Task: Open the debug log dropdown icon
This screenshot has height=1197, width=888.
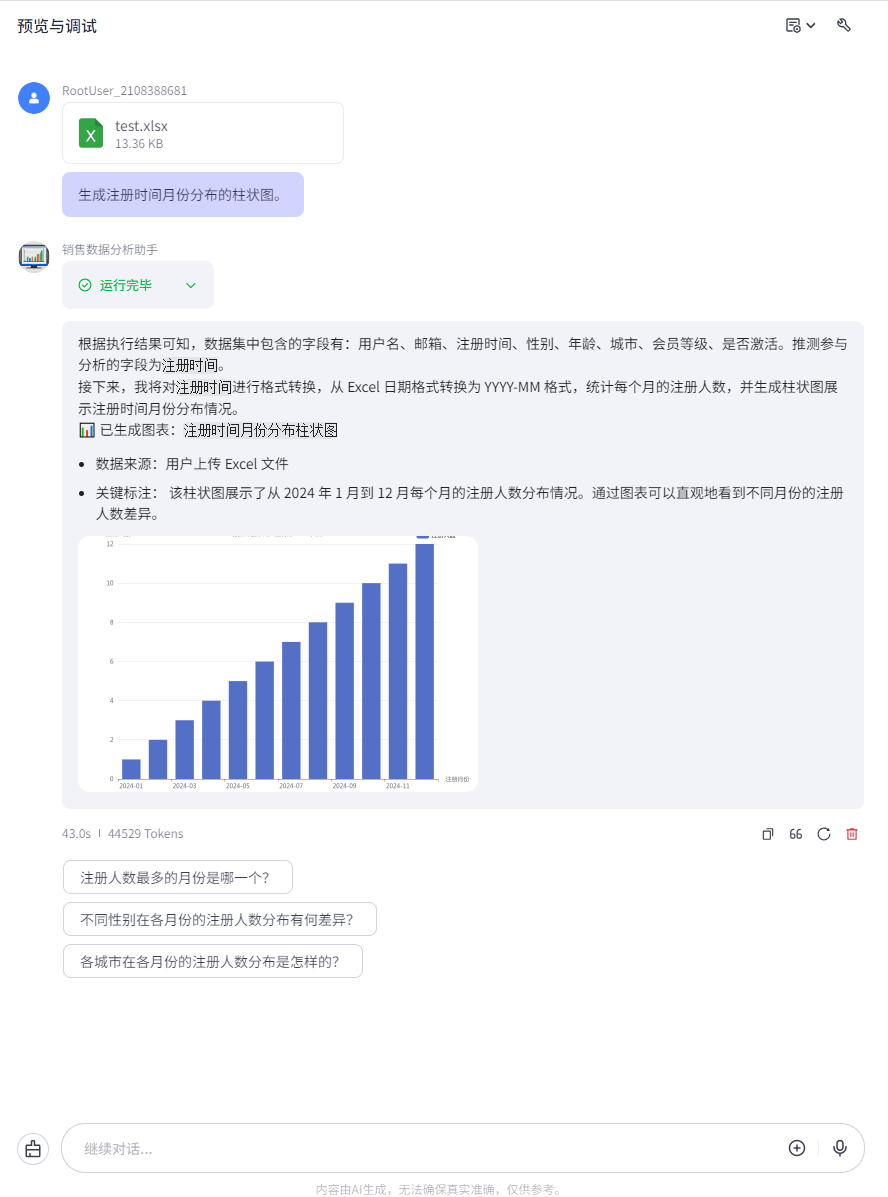Action: [x=800, y=26]
